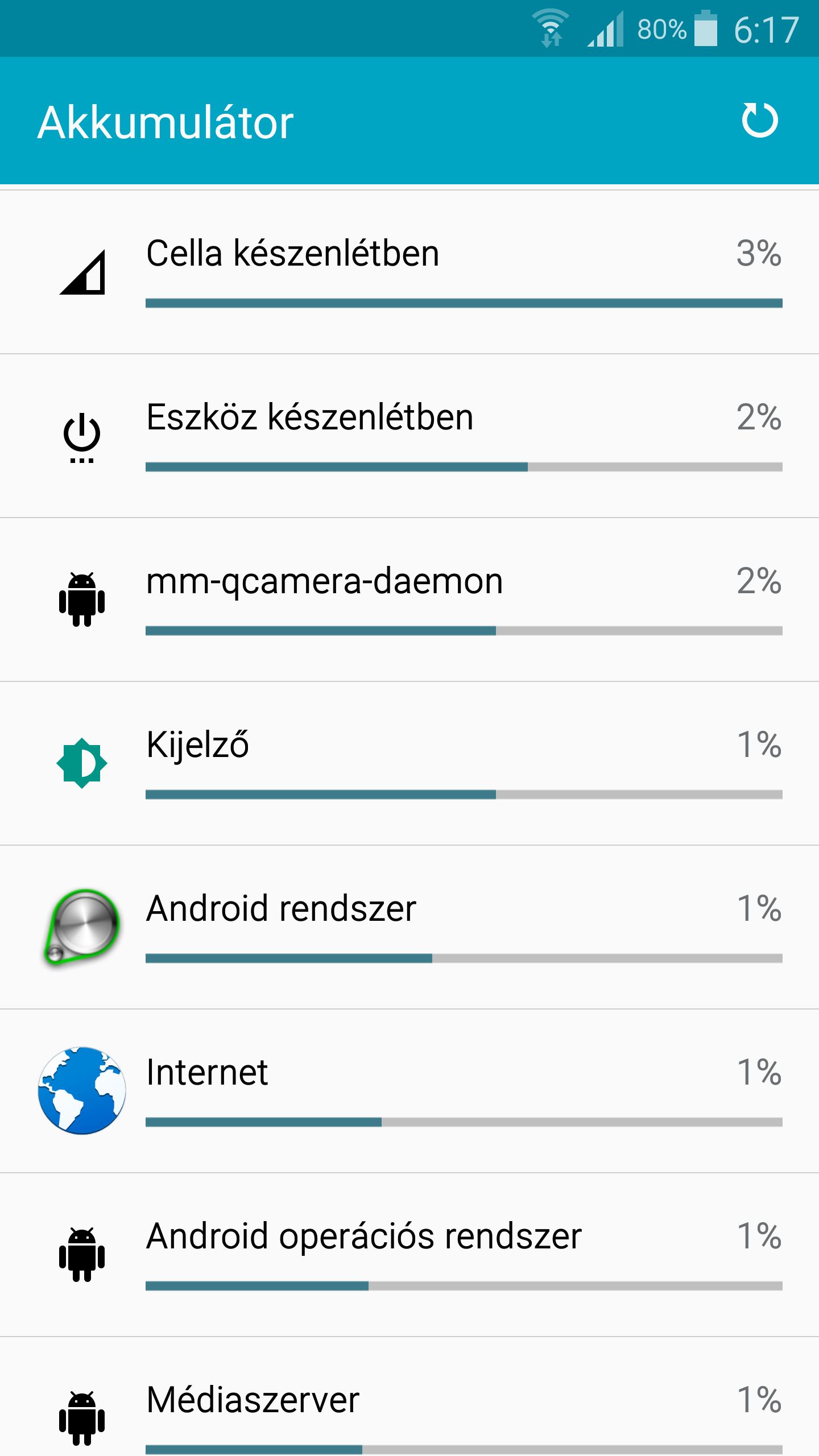Open the Kijelző battery usage row
The height and width of the screenshot is (1456, 819).
(x=409, y=763)
